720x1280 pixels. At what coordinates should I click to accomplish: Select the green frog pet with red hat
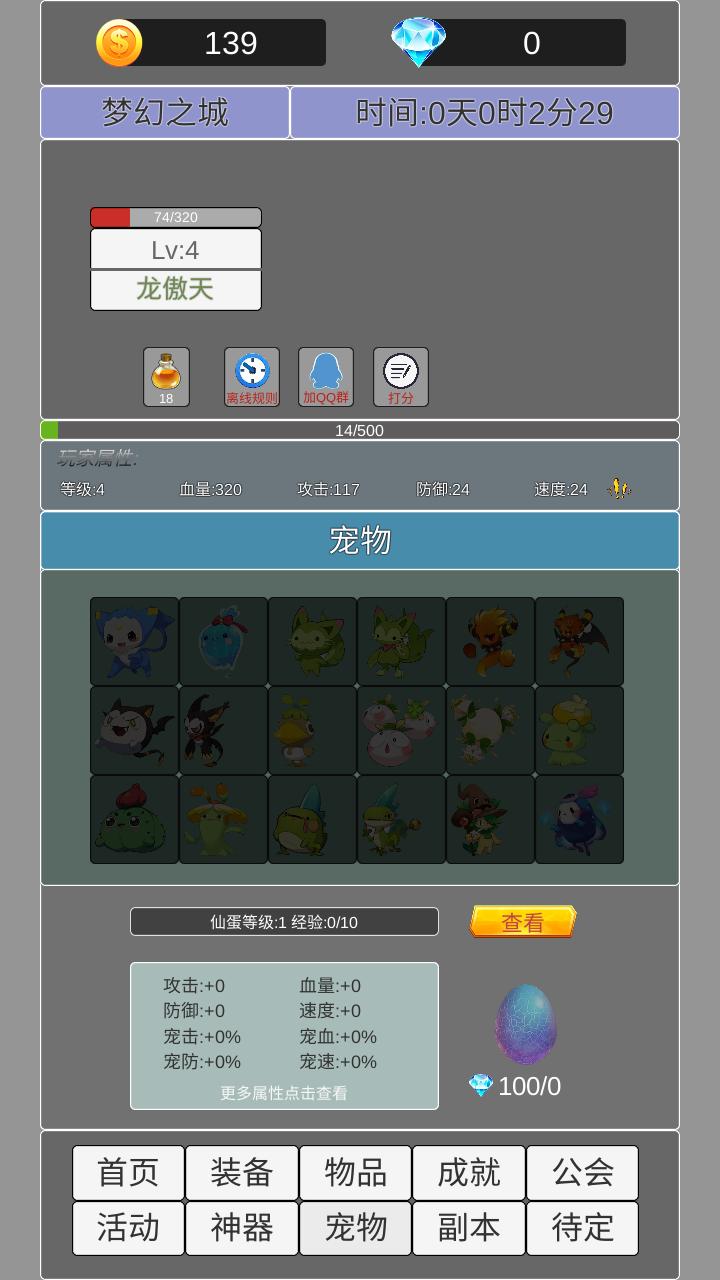[x=134, y=819]
